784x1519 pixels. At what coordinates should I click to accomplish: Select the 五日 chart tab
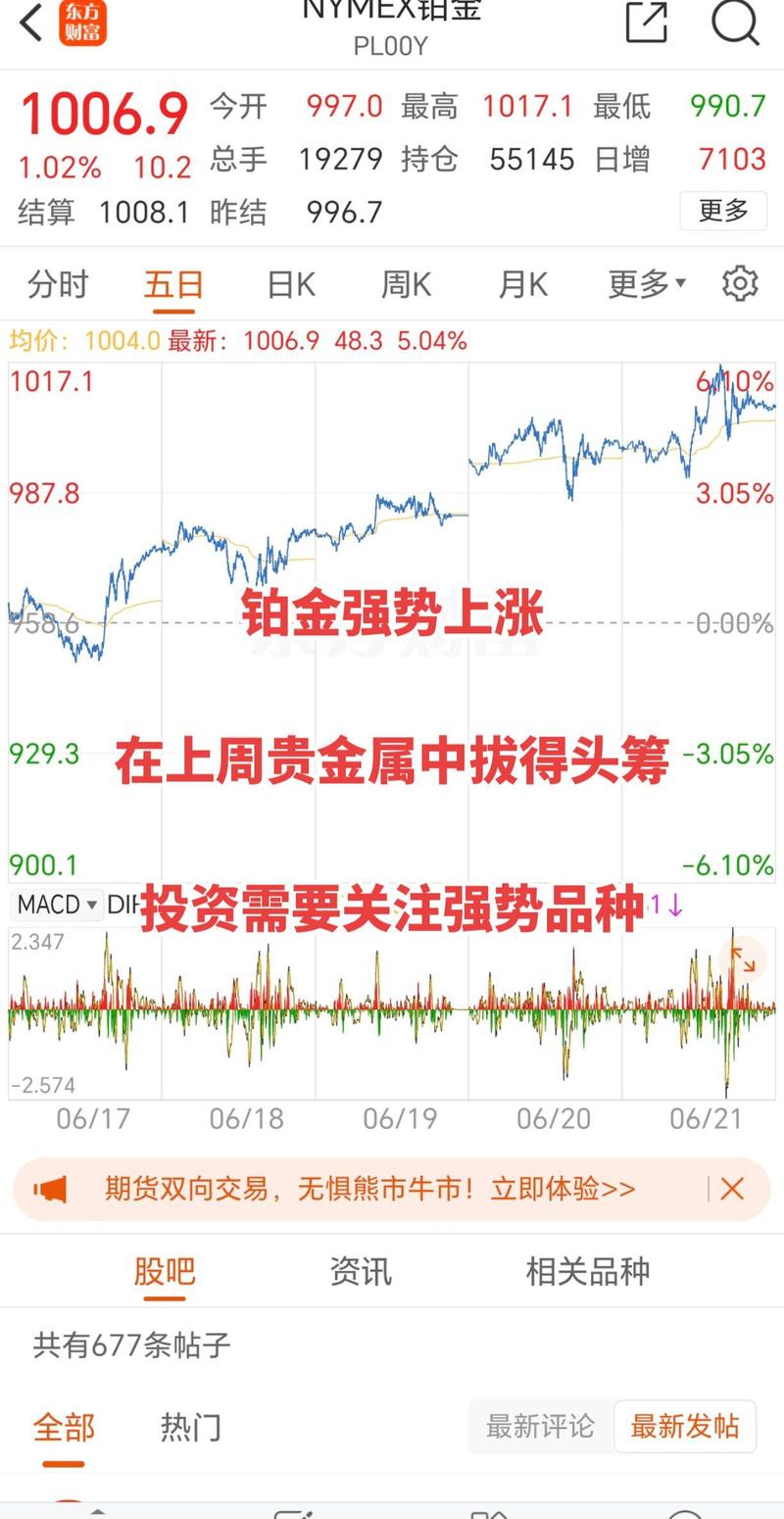[x=173, y=284]
